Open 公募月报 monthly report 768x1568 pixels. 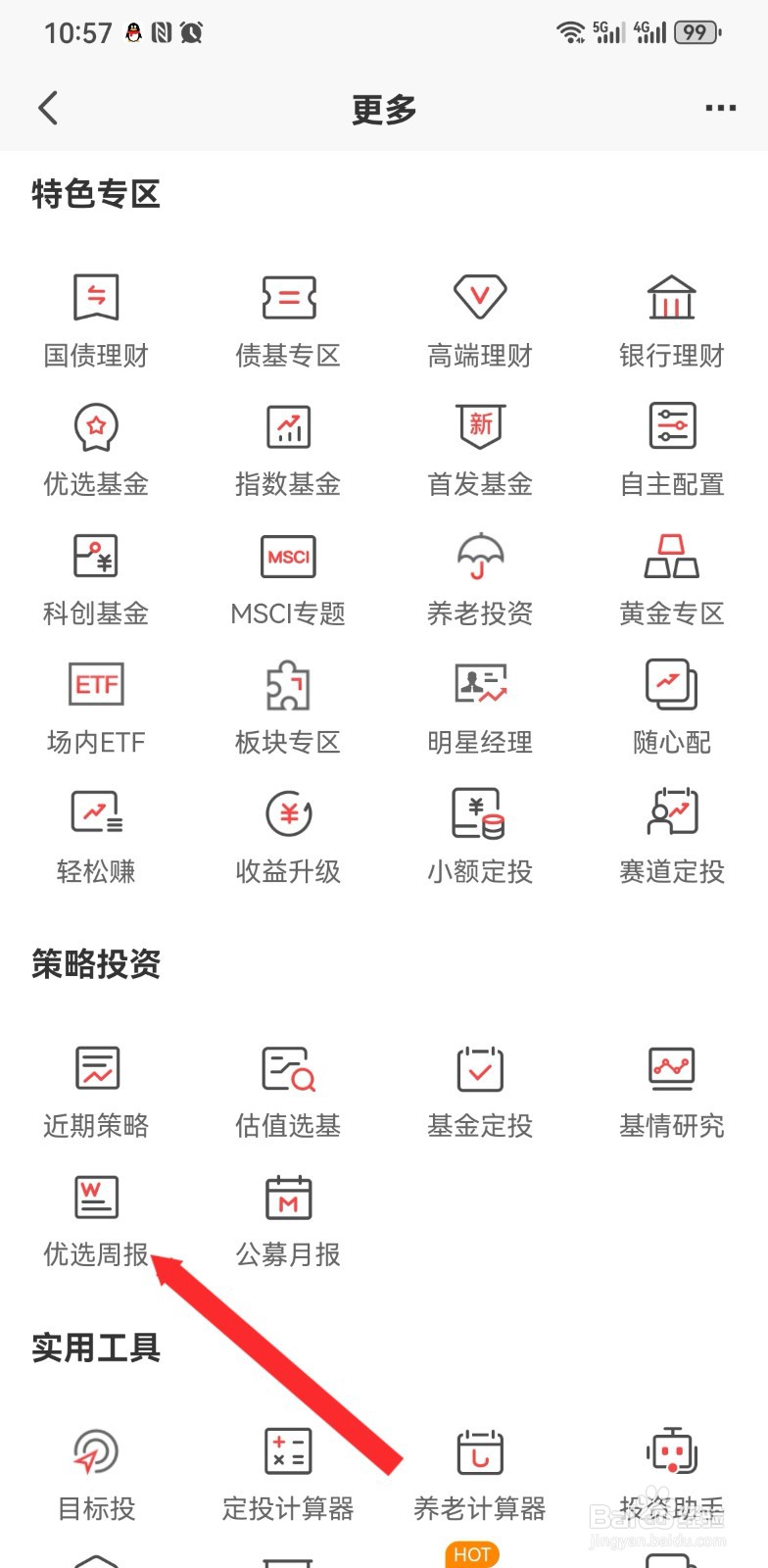point(287,1217)
